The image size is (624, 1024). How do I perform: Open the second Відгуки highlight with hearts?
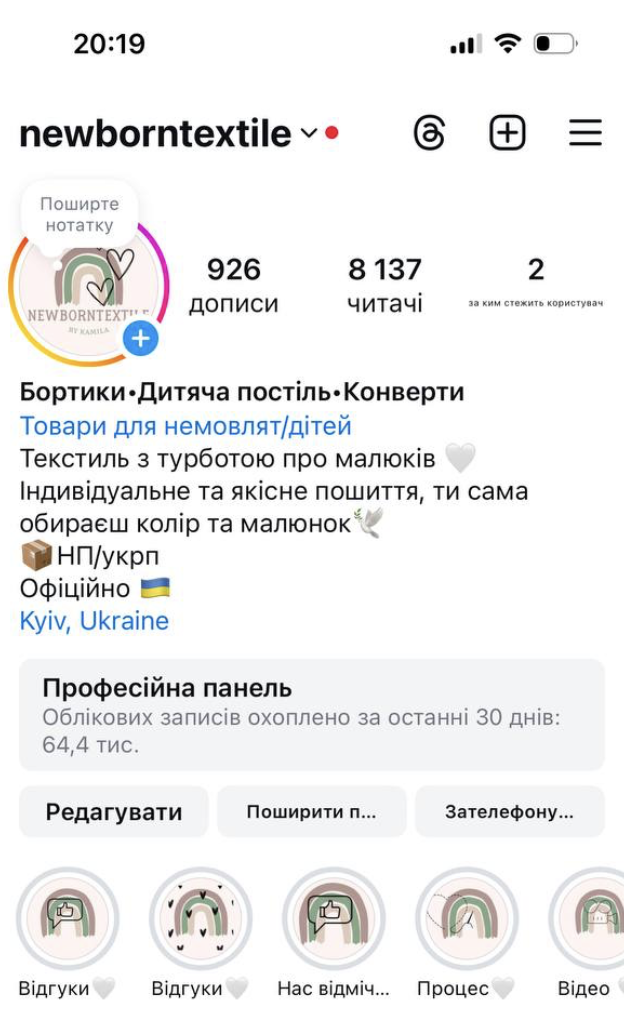click(x=200, y=919)
